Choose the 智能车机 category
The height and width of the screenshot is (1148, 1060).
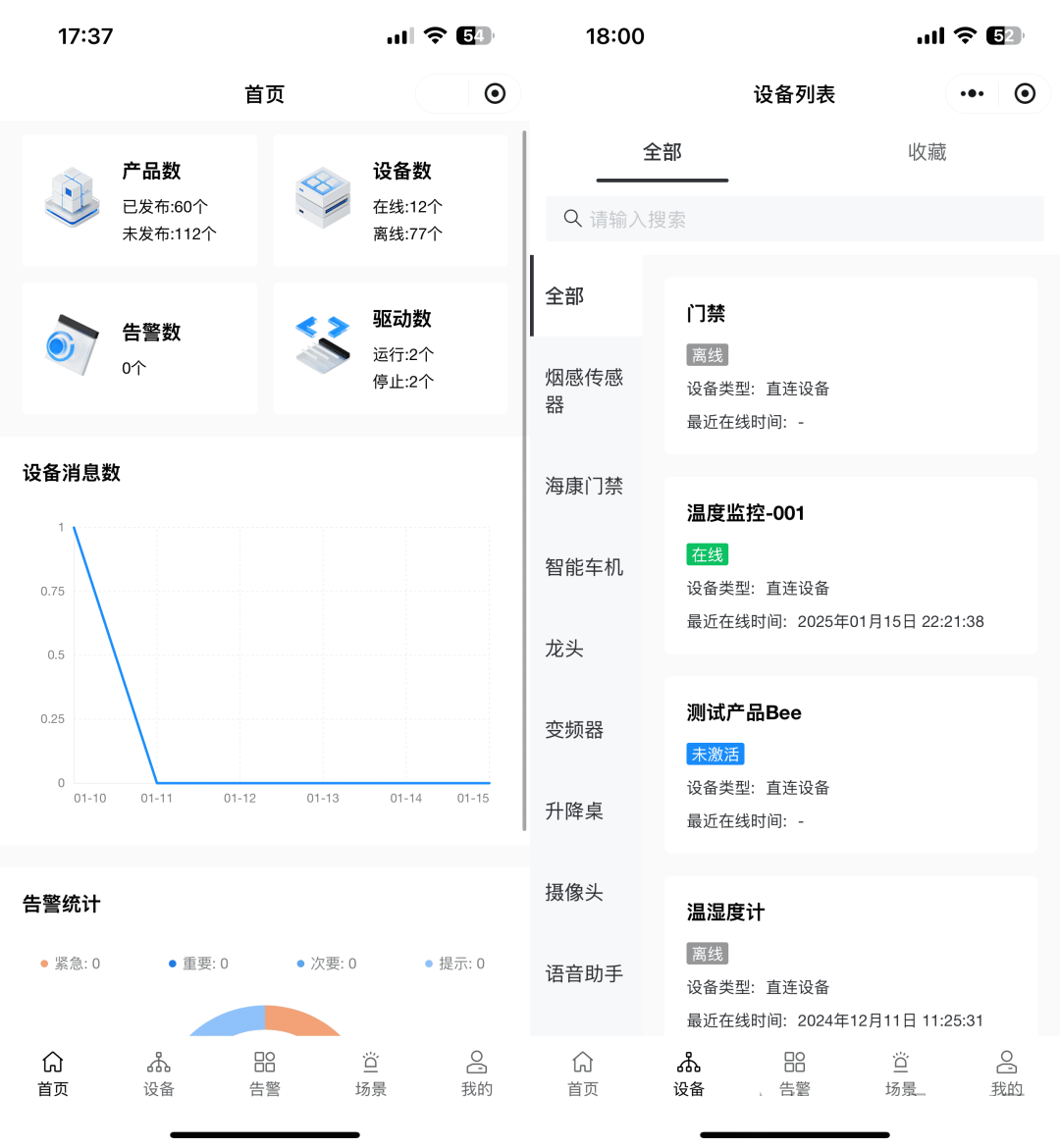point(585,567)
